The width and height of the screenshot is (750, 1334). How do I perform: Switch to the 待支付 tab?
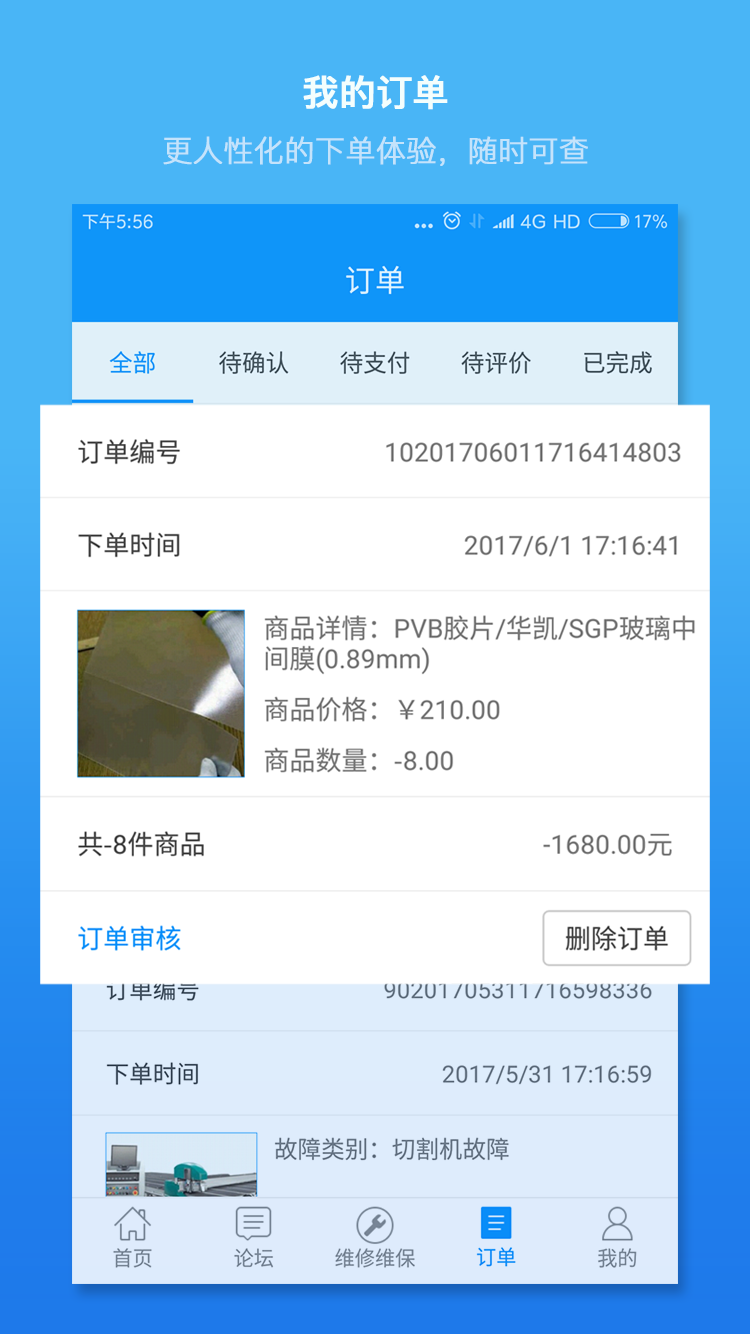375,363
